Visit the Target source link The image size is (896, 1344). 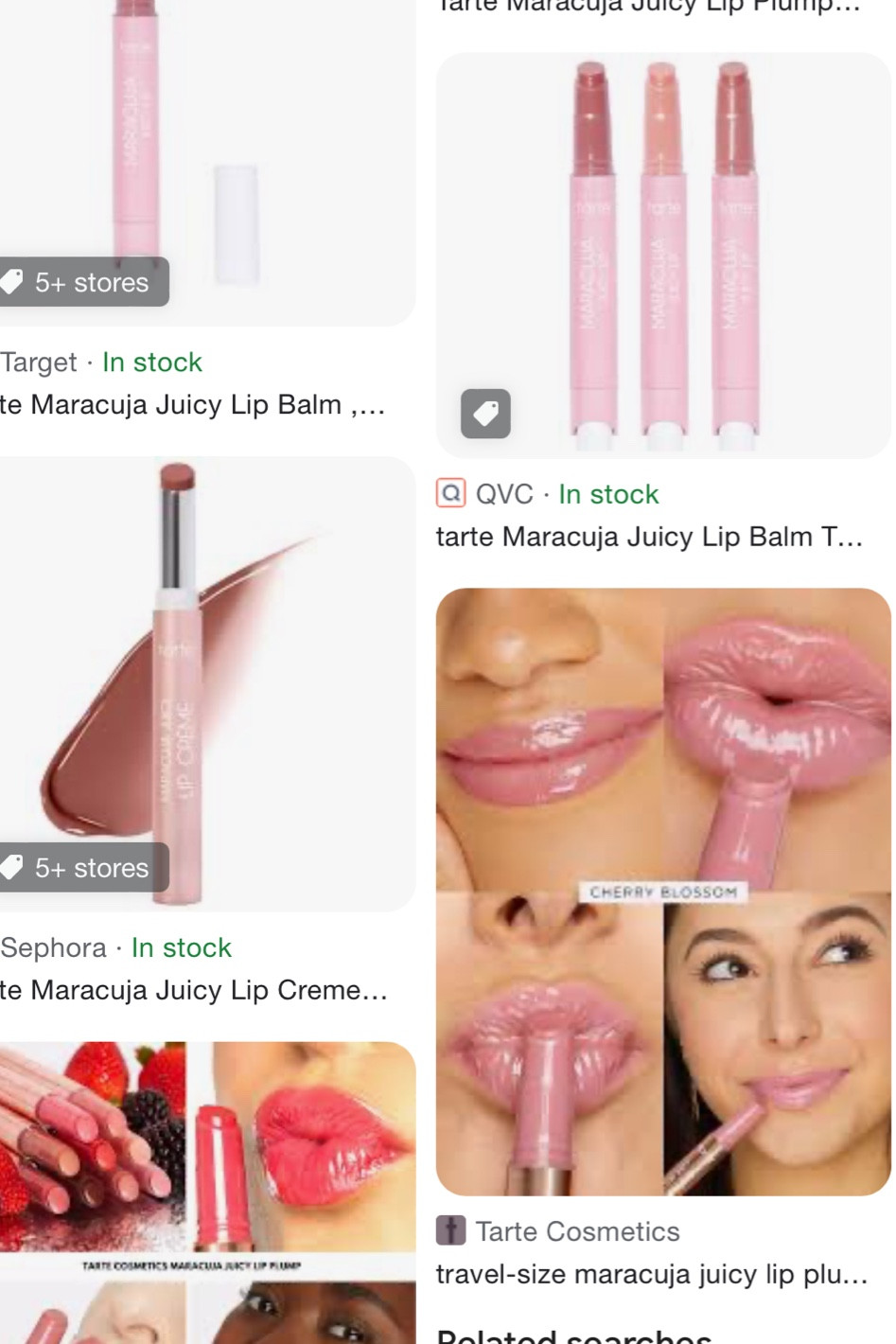tap(40, 362)
